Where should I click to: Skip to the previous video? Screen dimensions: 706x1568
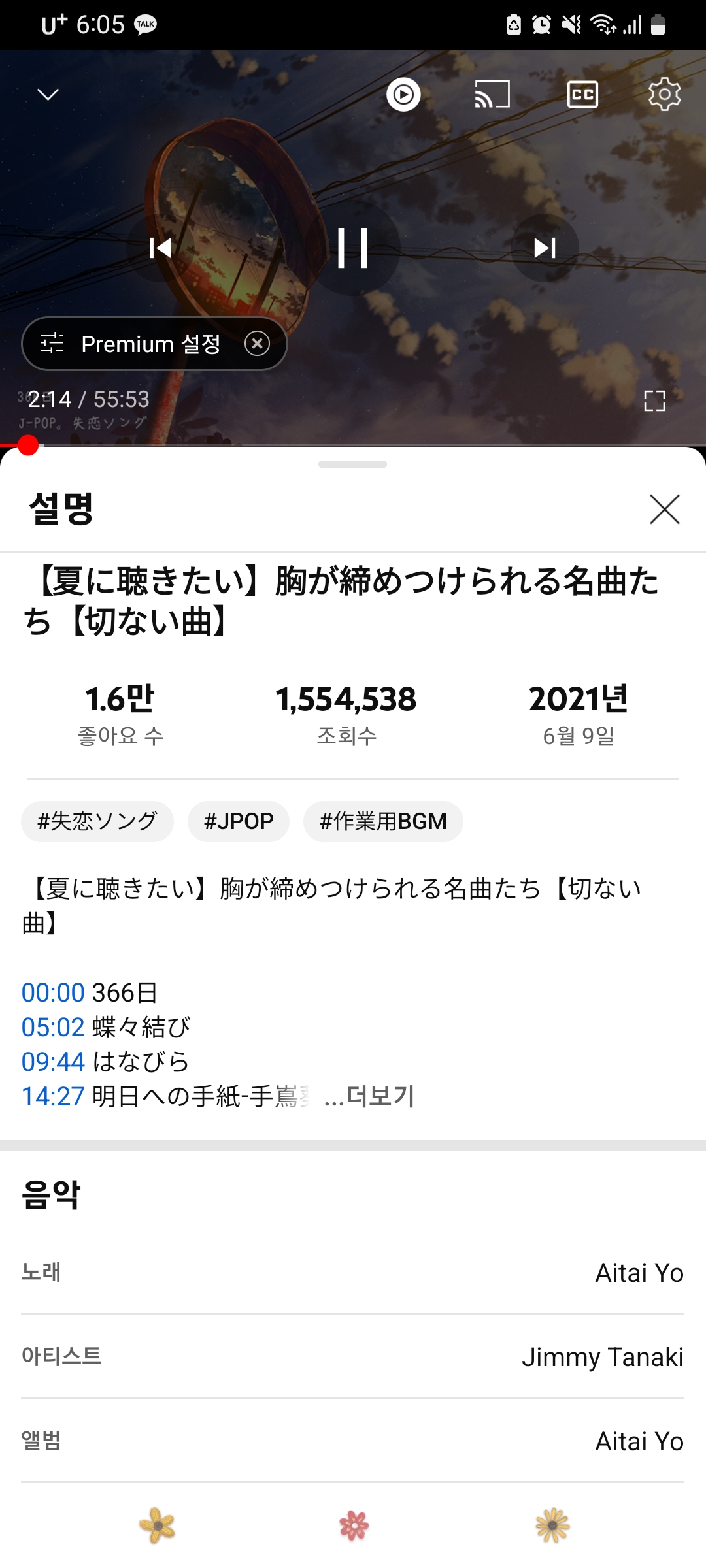coord(160,248)
